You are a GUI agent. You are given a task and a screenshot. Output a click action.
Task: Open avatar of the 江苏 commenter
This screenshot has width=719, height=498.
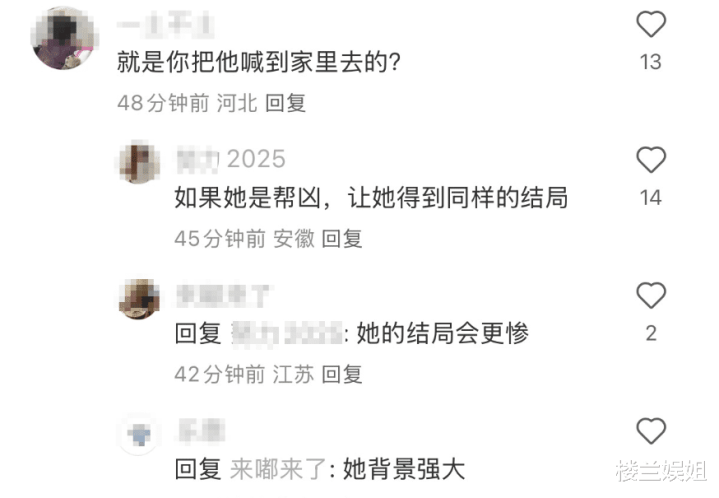coord(139,299)
